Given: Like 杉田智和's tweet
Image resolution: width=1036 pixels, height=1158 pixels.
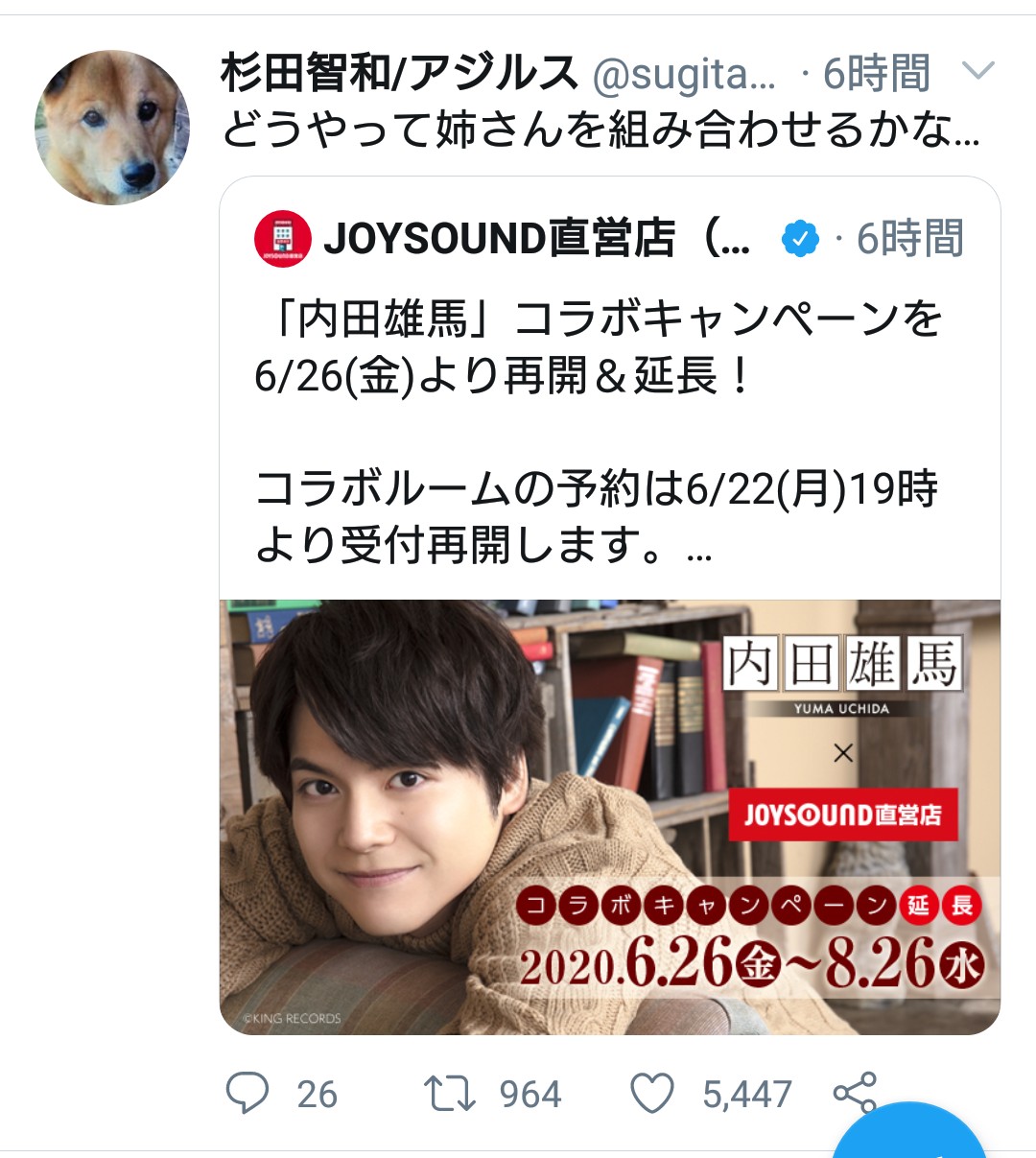Looking at the screenshot, I should [652, 1094].
